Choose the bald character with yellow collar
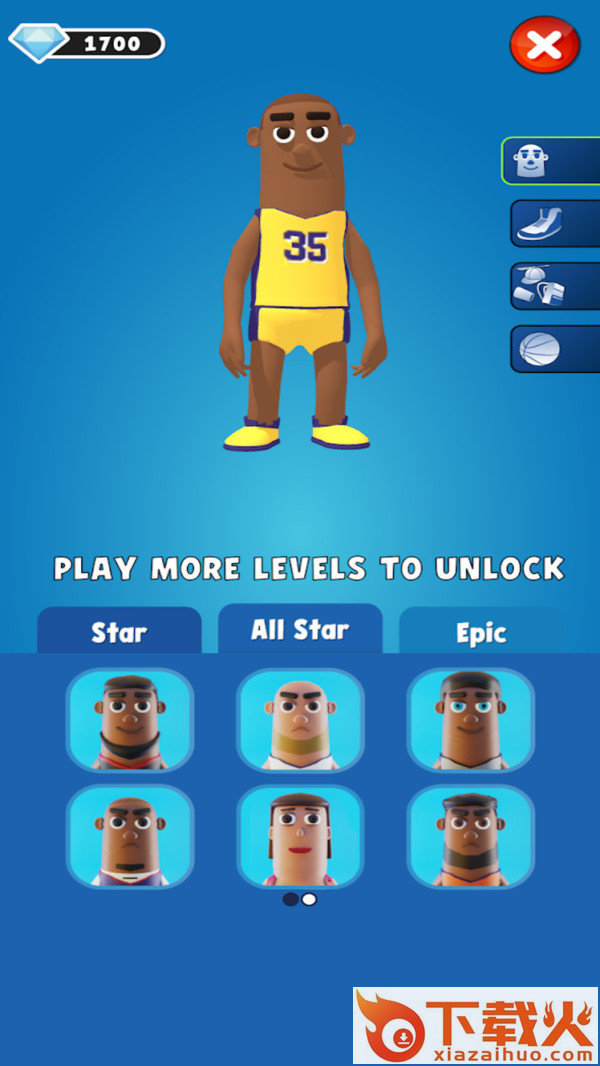The image size is (600, 1066). point(300,720)
